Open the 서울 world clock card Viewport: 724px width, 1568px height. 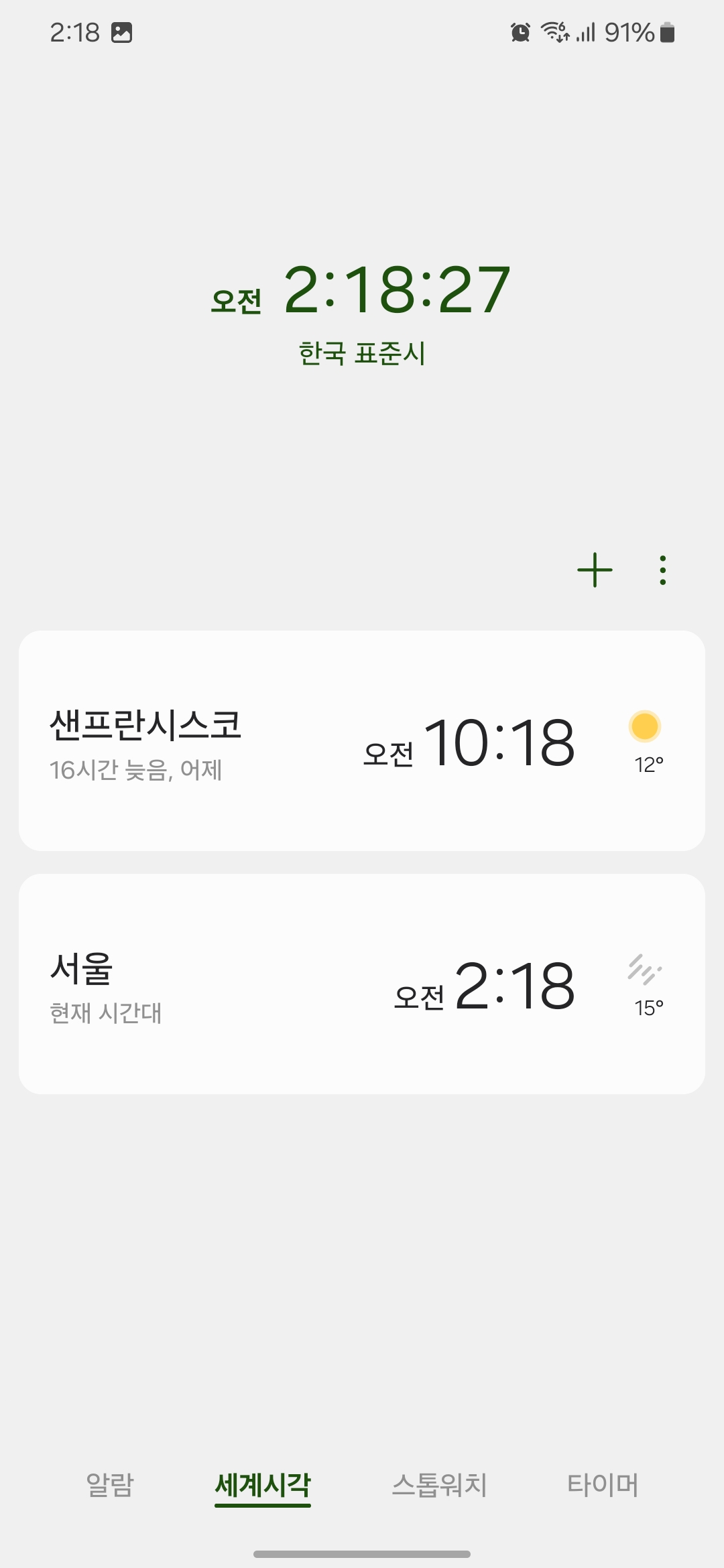coord(362,984)
